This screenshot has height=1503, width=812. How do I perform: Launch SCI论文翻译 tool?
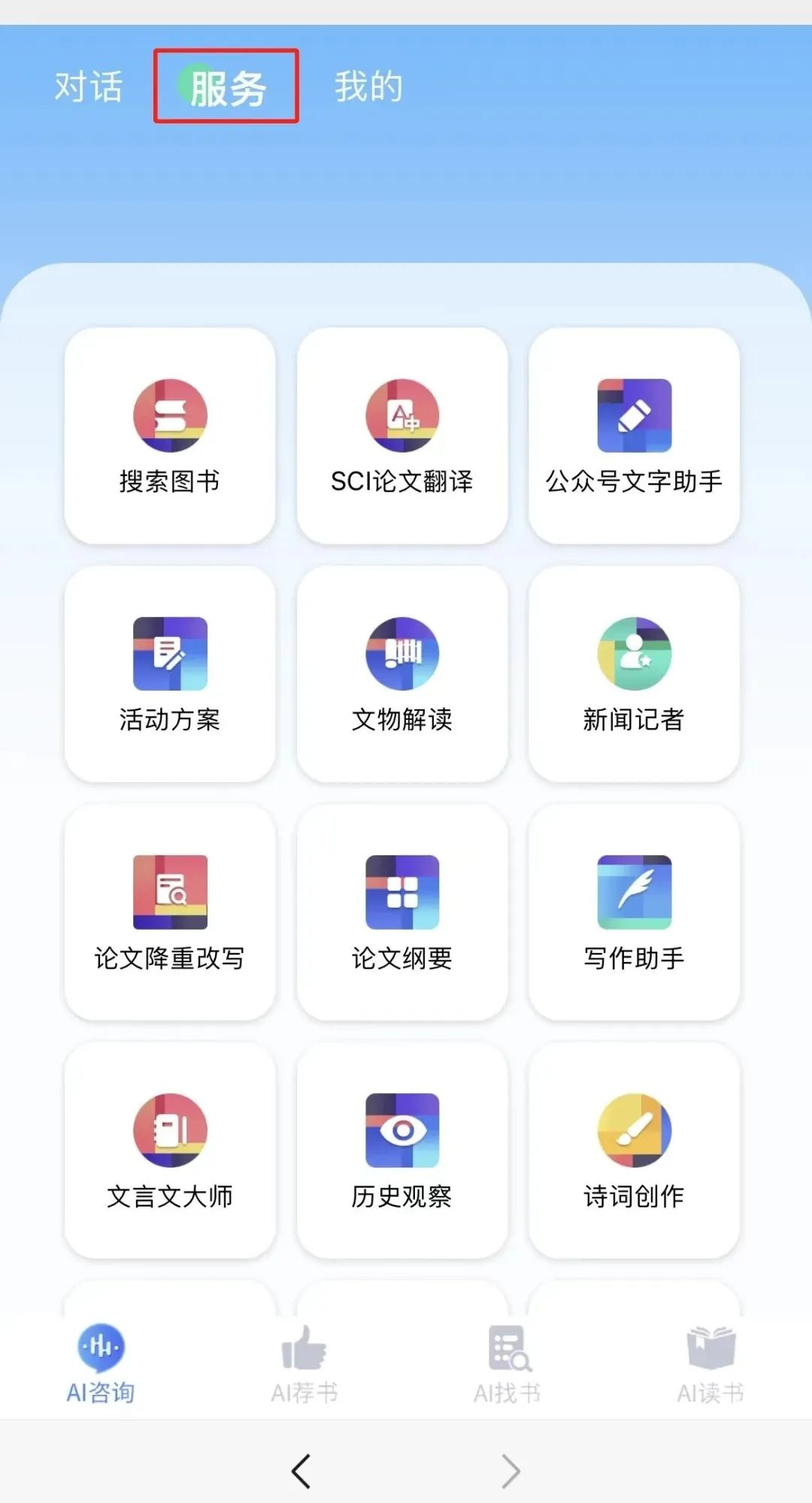click(x=402, y=436)
